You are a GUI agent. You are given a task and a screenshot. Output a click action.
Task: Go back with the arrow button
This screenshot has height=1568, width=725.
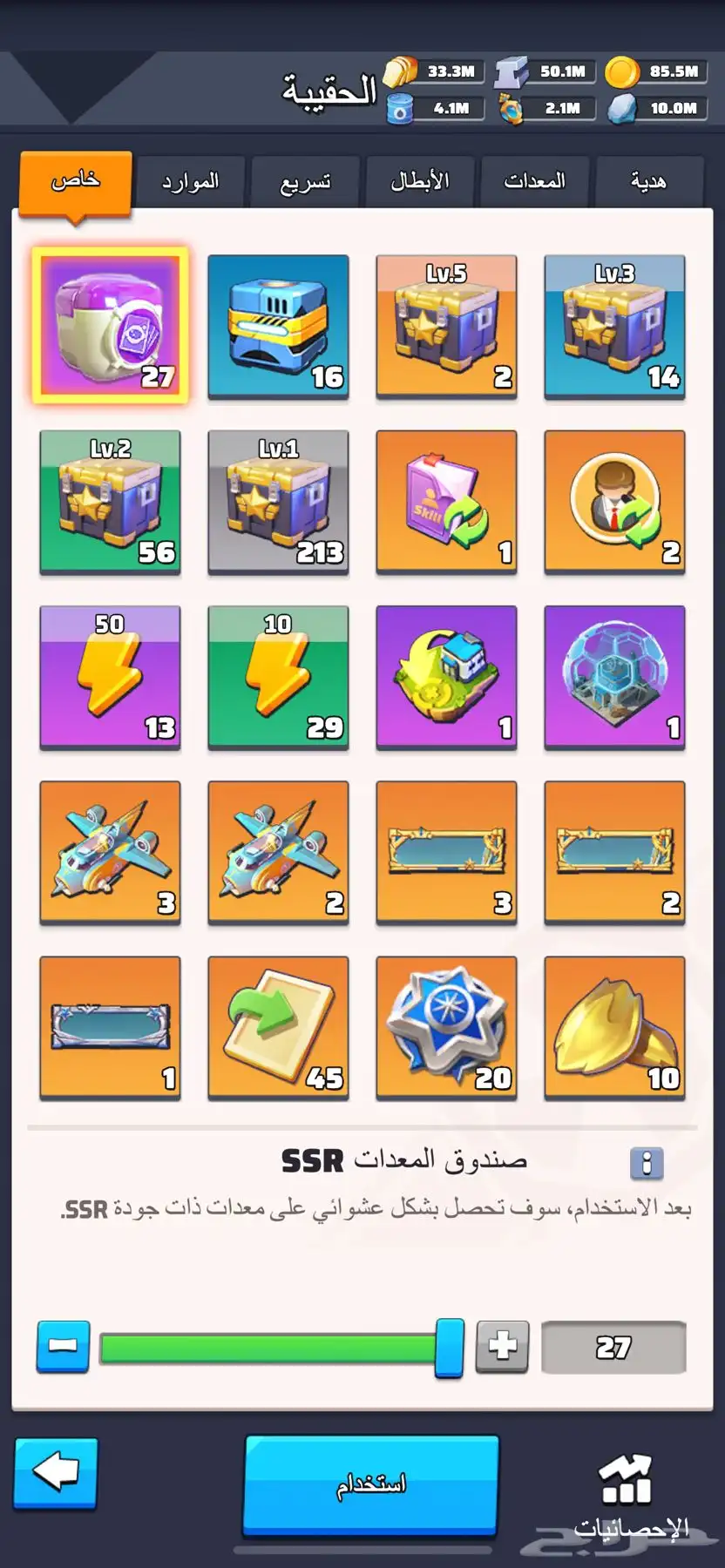pos(56,1473)
